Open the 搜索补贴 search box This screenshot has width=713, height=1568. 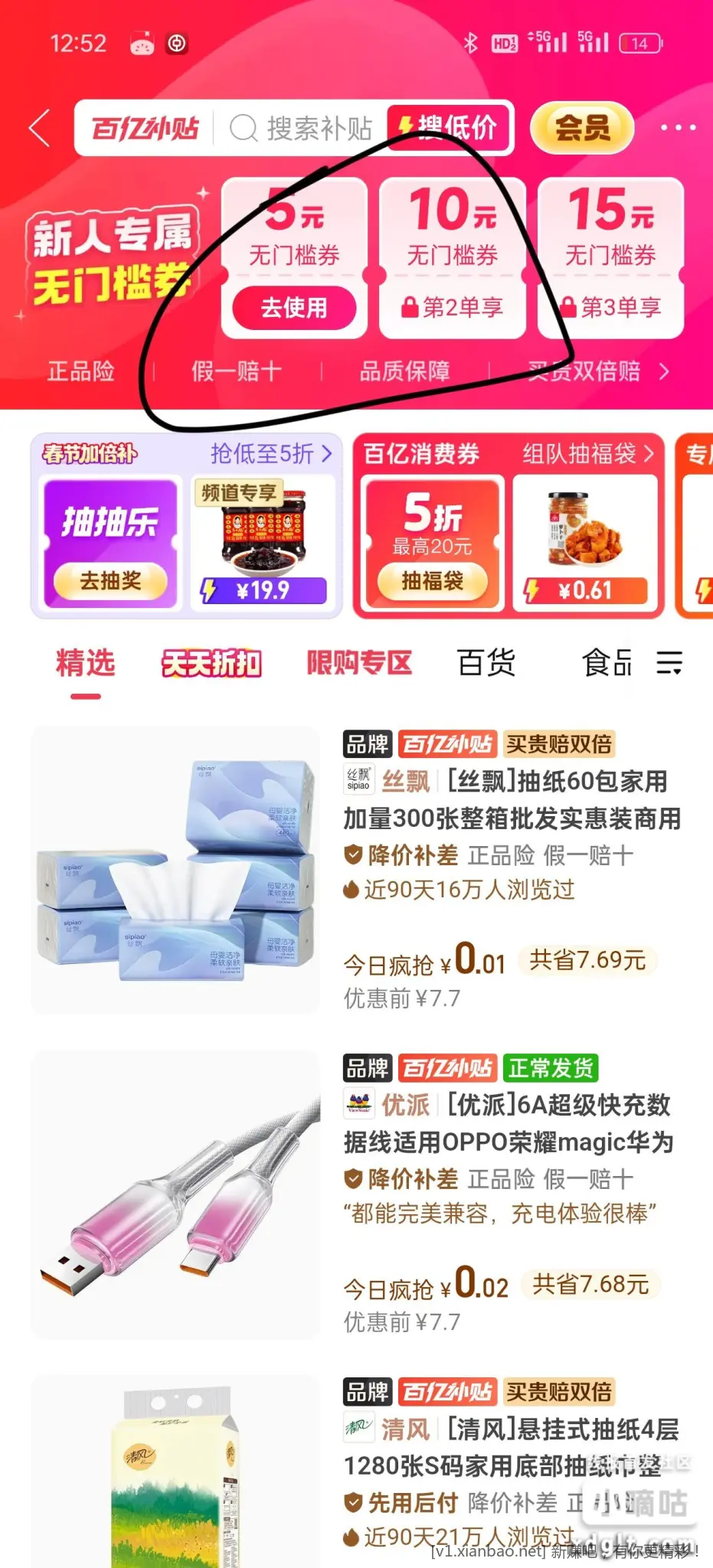click(306, 128)
